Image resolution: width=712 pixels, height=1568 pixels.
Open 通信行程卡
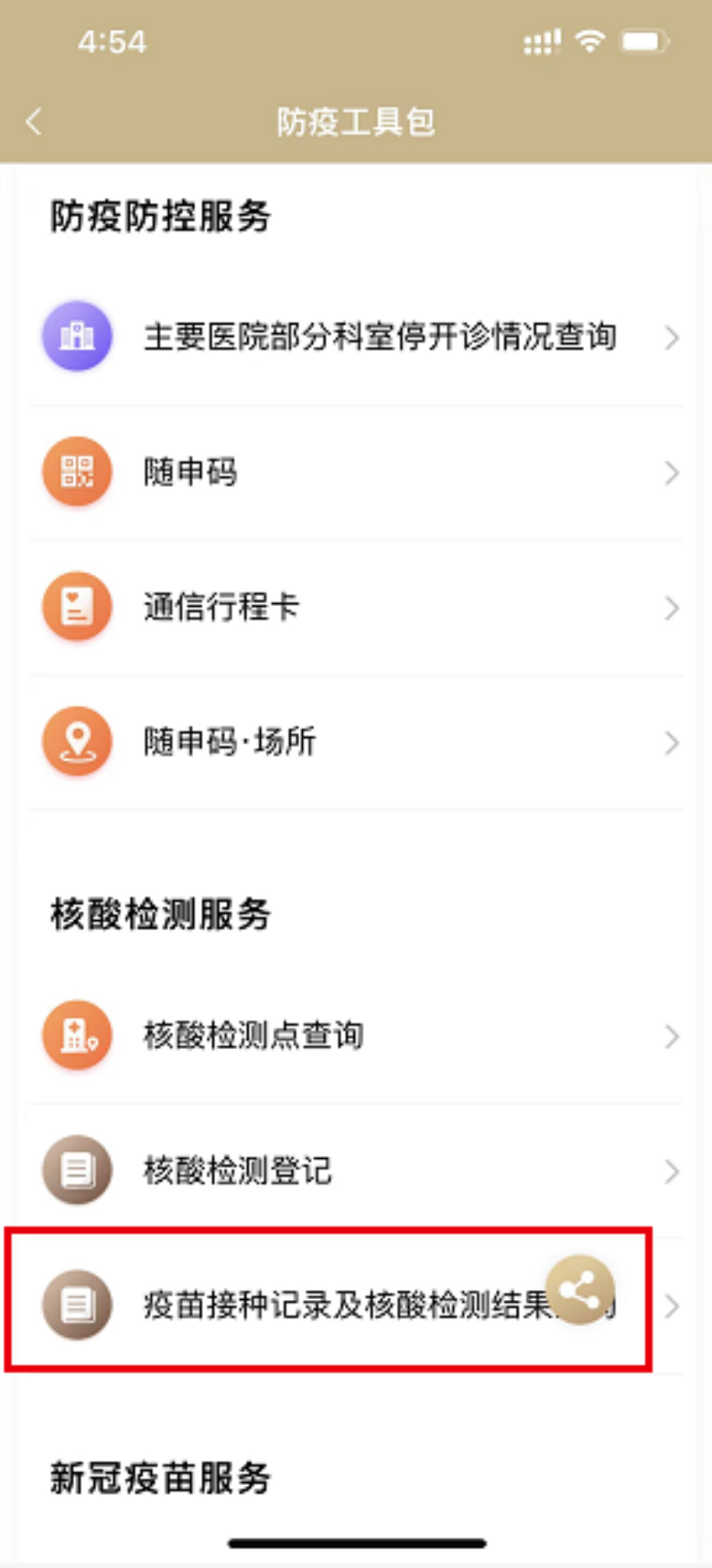(357, 608)
